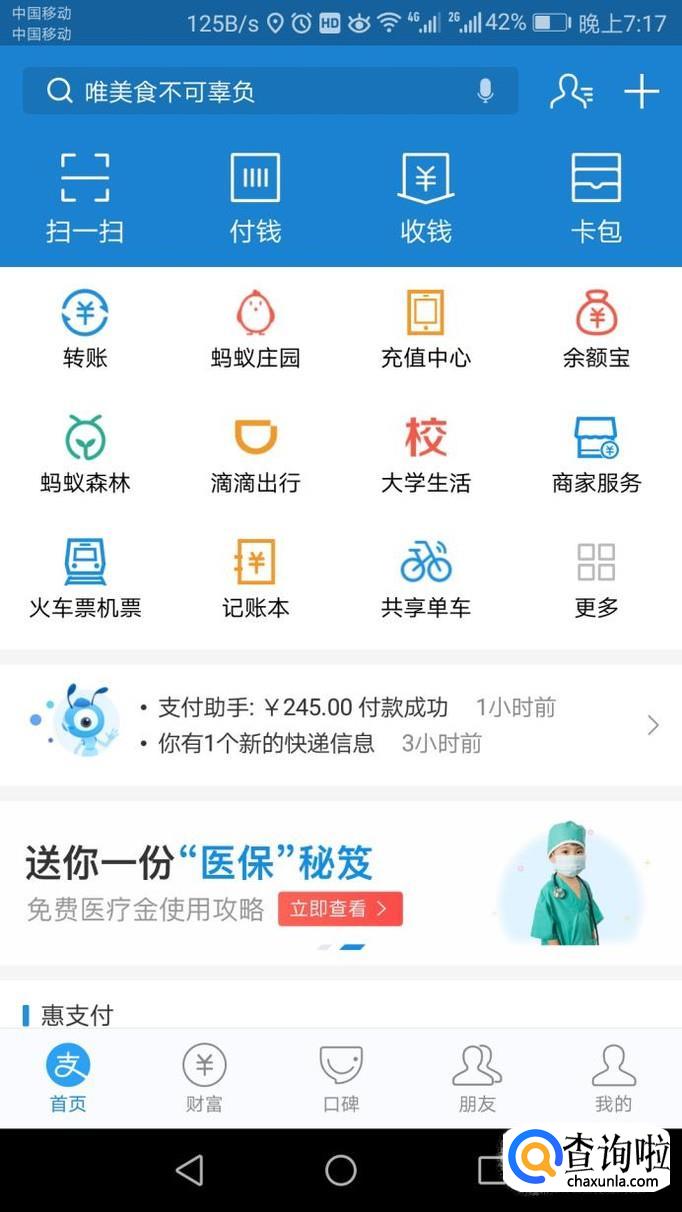Show all services via 更多
The height and width of the screenshot is (1212, 682).
point(596,578)
